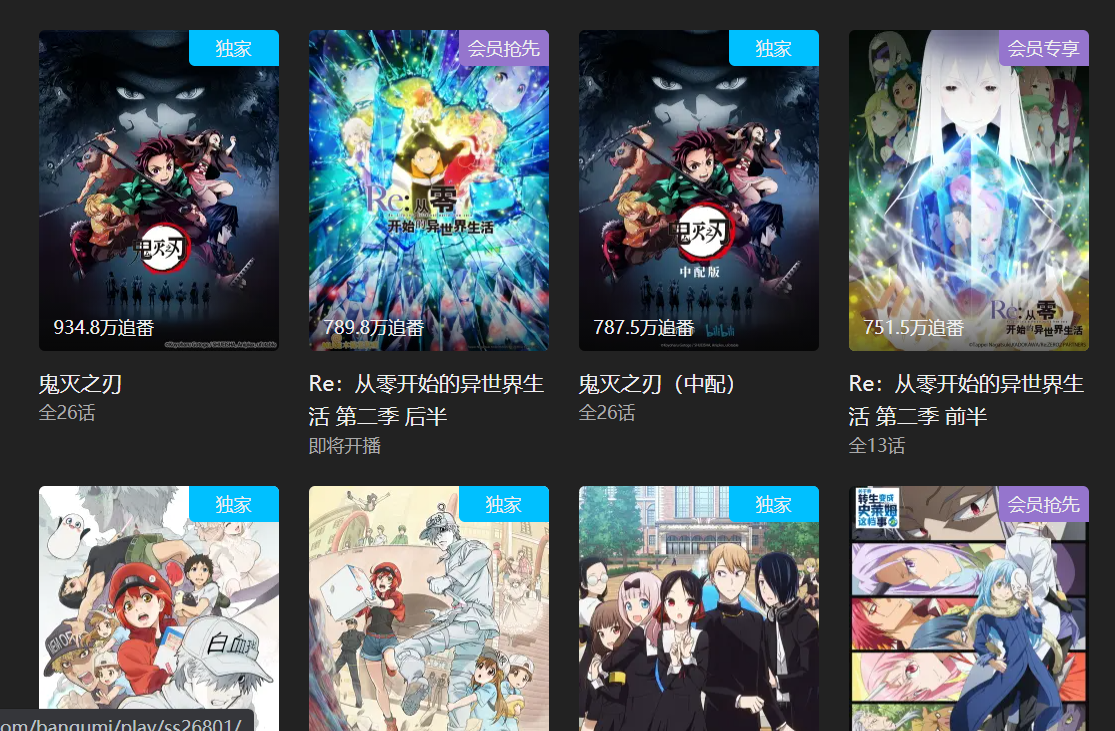Open Re:从零开始的异世界生活 第二季 前半
The image size is (1115, 731).
point(968,190)
